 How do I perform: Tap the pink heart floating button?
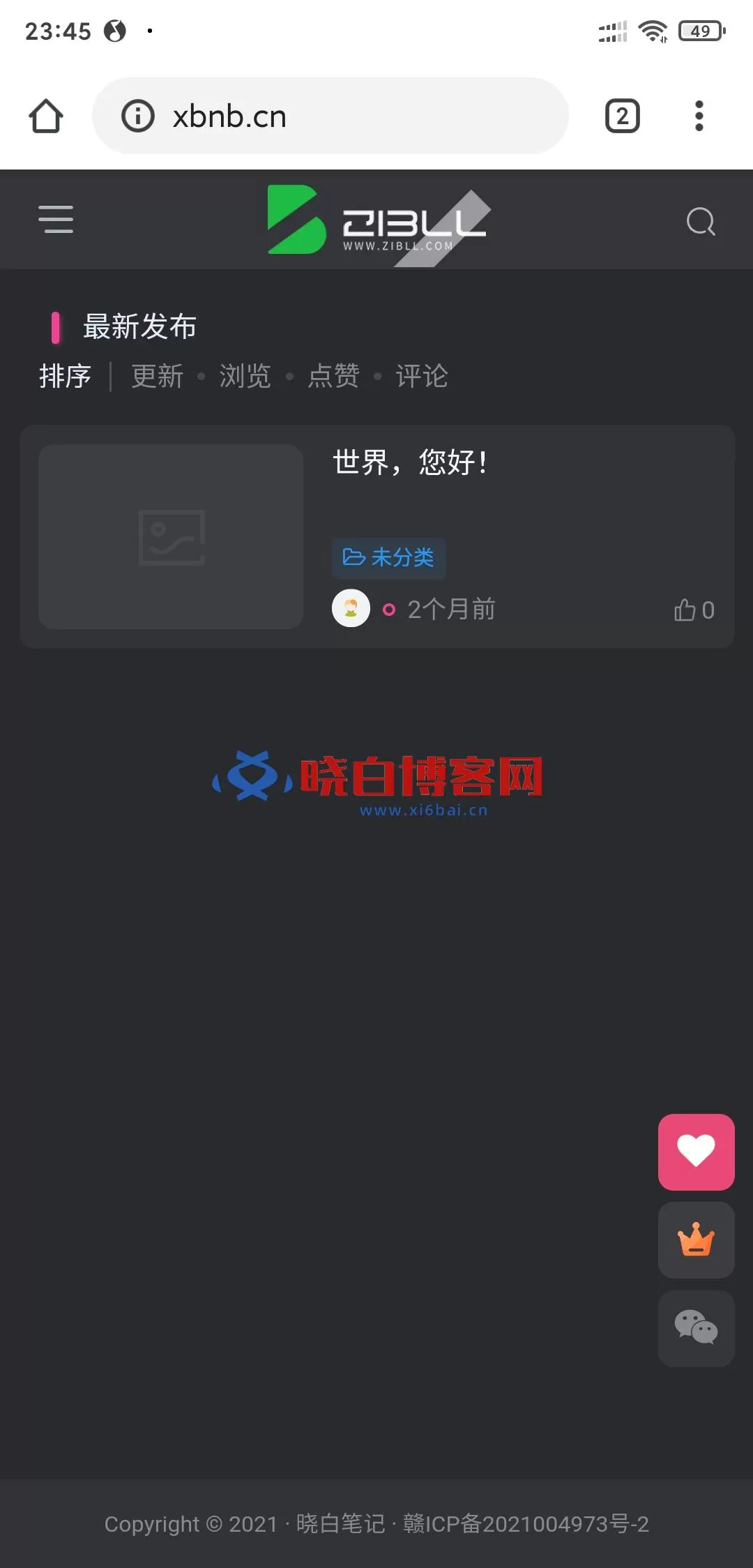click(697, 1152)
